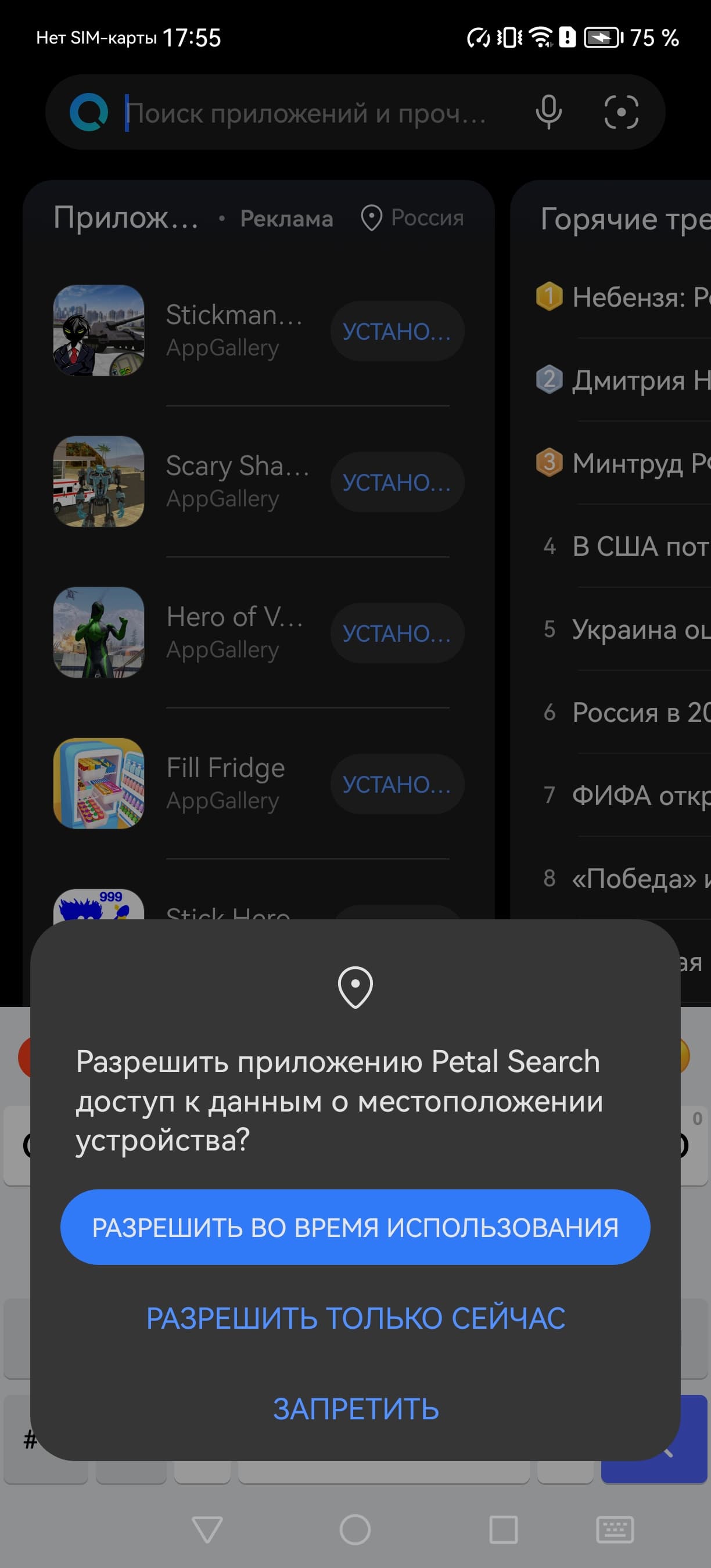
Task: Open the visual scan search icon
Action: pyautogui.click(x=621, y=113)
